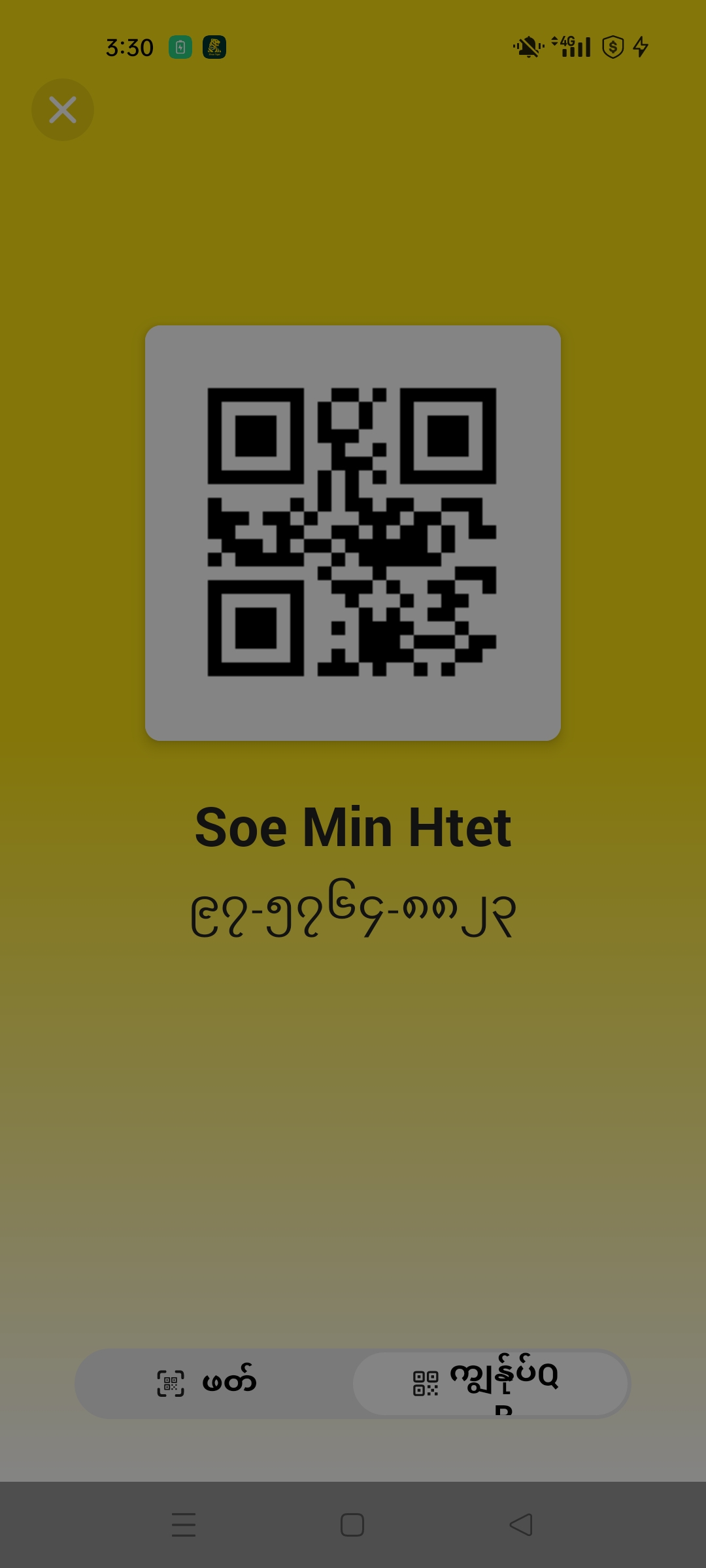
Task: Select the my QR (ကျွန်ုပ်QR) tab
Action: click(x=490, y=1383)
